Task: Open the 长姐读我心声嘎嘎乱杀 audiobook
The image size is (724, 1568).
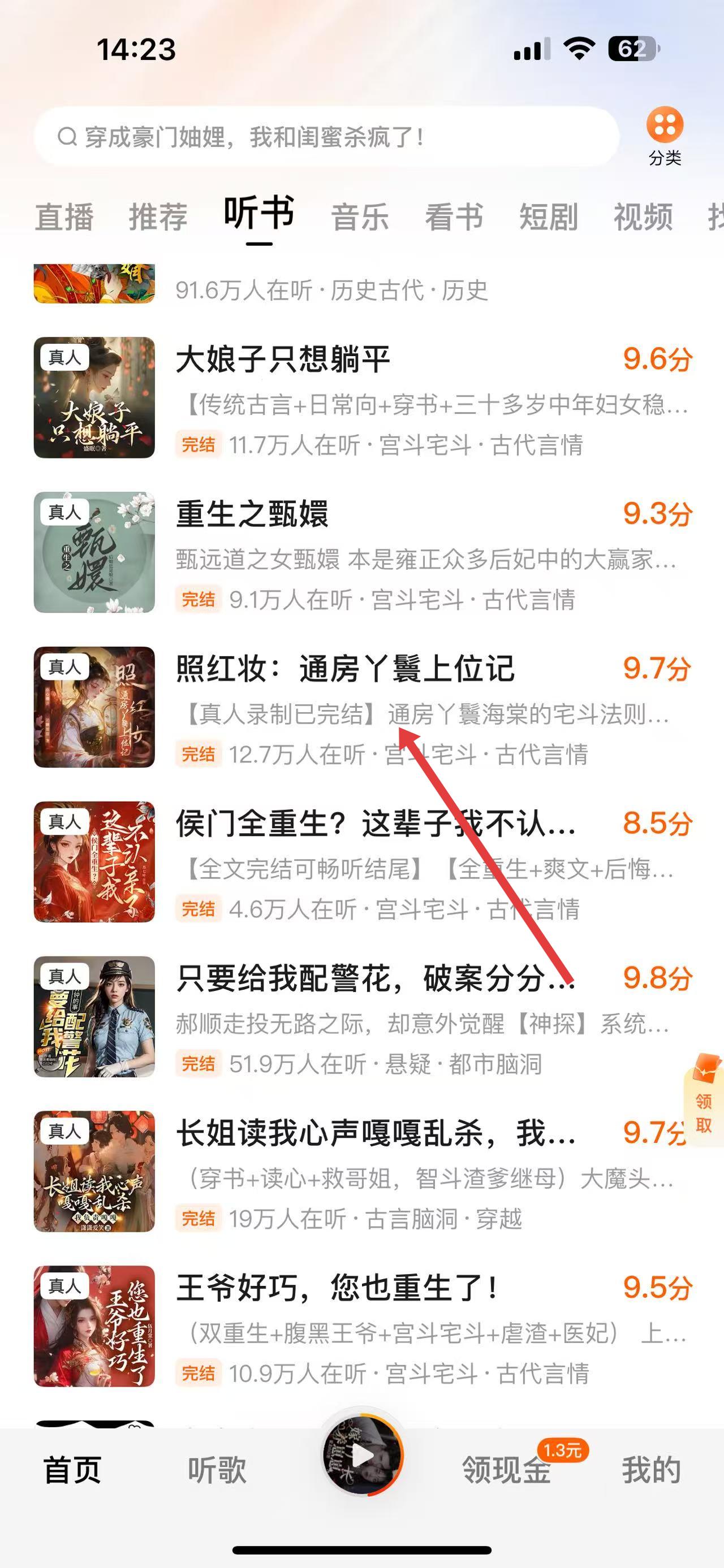Action: point(375,1133)
